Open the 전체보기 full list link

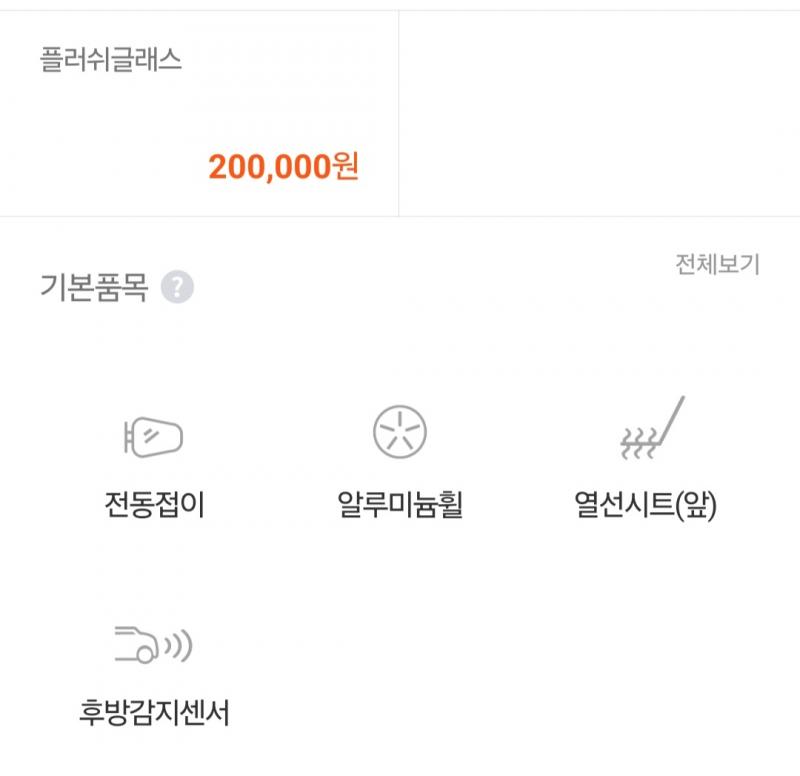click(x=717, y=264)
